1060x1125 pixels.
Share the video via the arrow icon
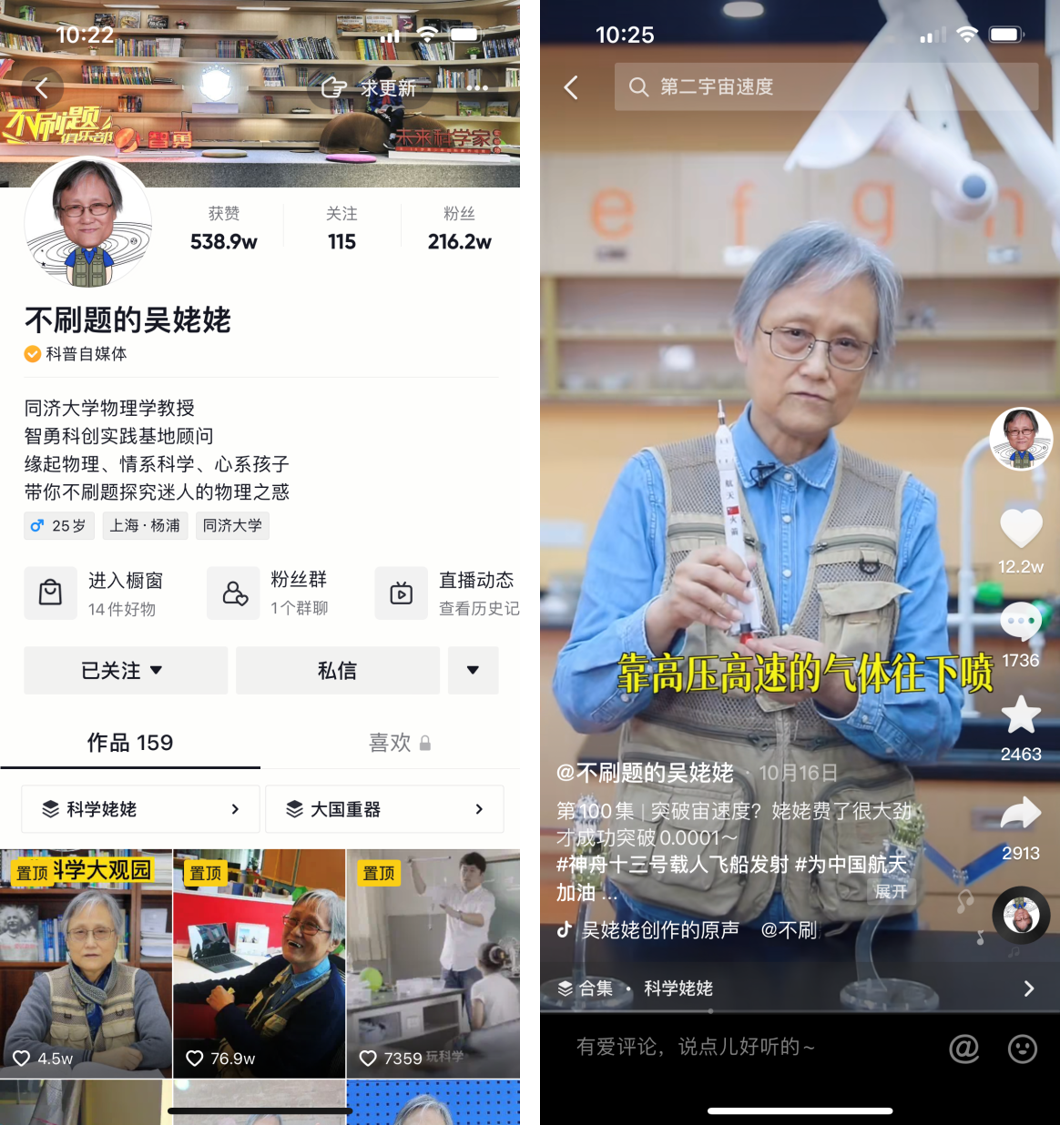click(x=1021, y=813)
